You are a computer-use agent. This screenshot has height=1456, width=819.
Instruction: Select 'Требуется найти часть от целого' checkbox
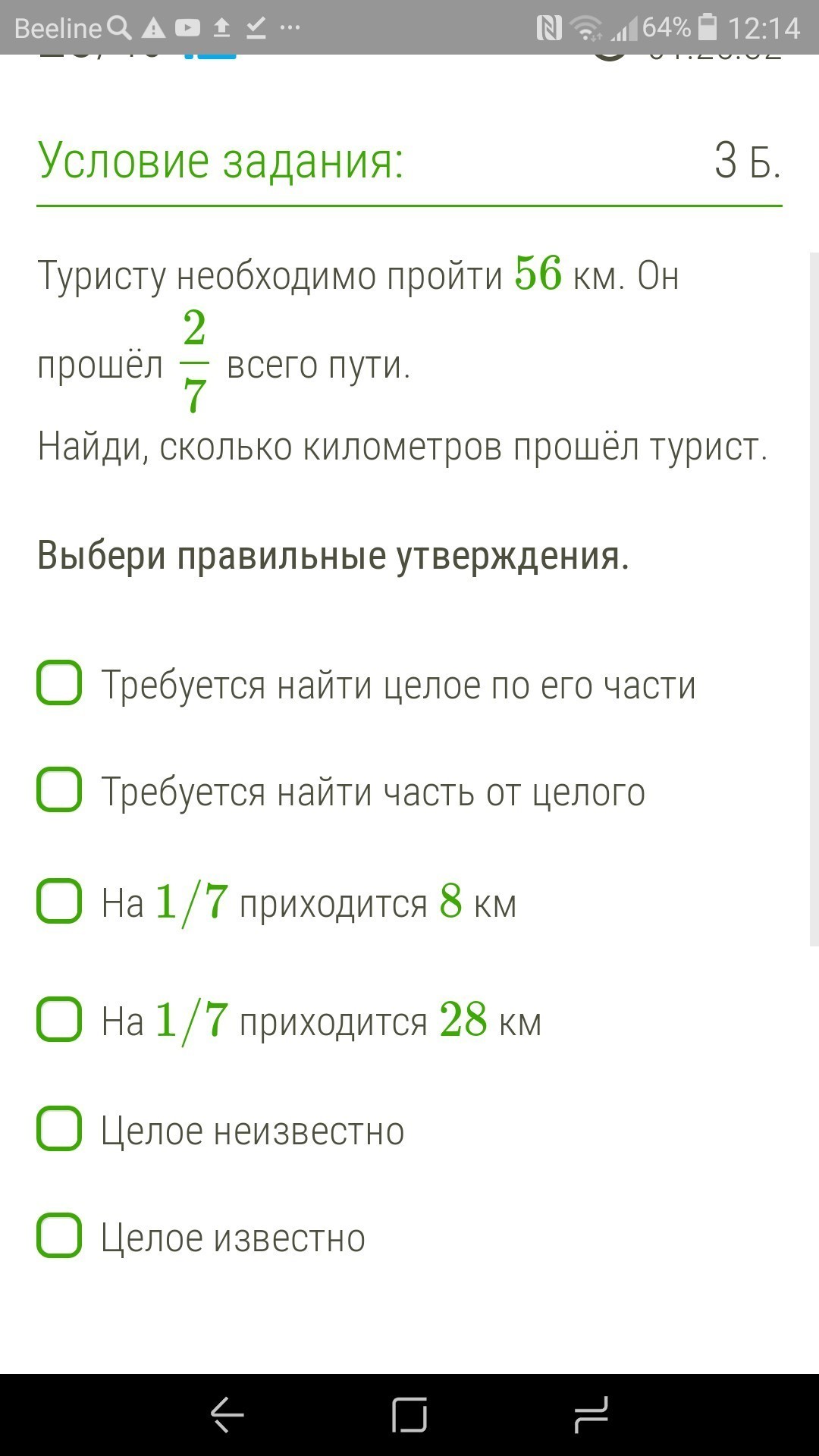pos(59,789)
